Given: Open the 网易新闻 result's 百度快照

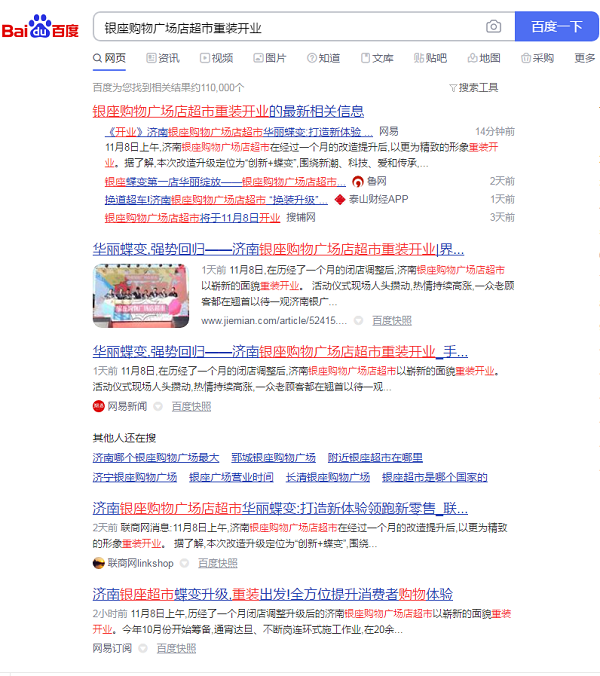Looking at the screenshot, I should coord(190,406).
